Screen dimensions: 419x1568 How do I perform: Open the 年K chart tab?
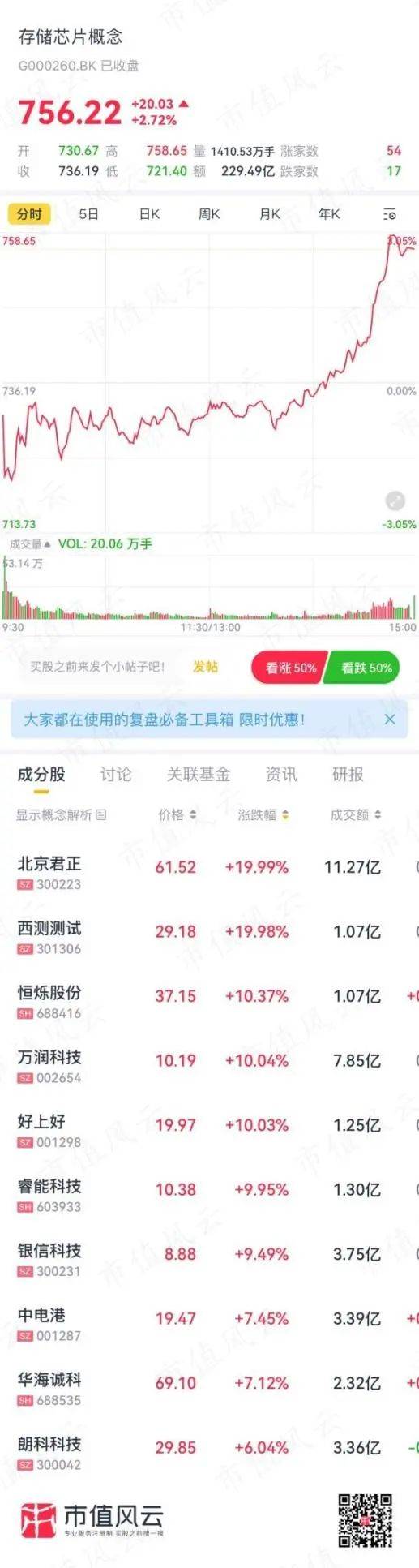329,214
